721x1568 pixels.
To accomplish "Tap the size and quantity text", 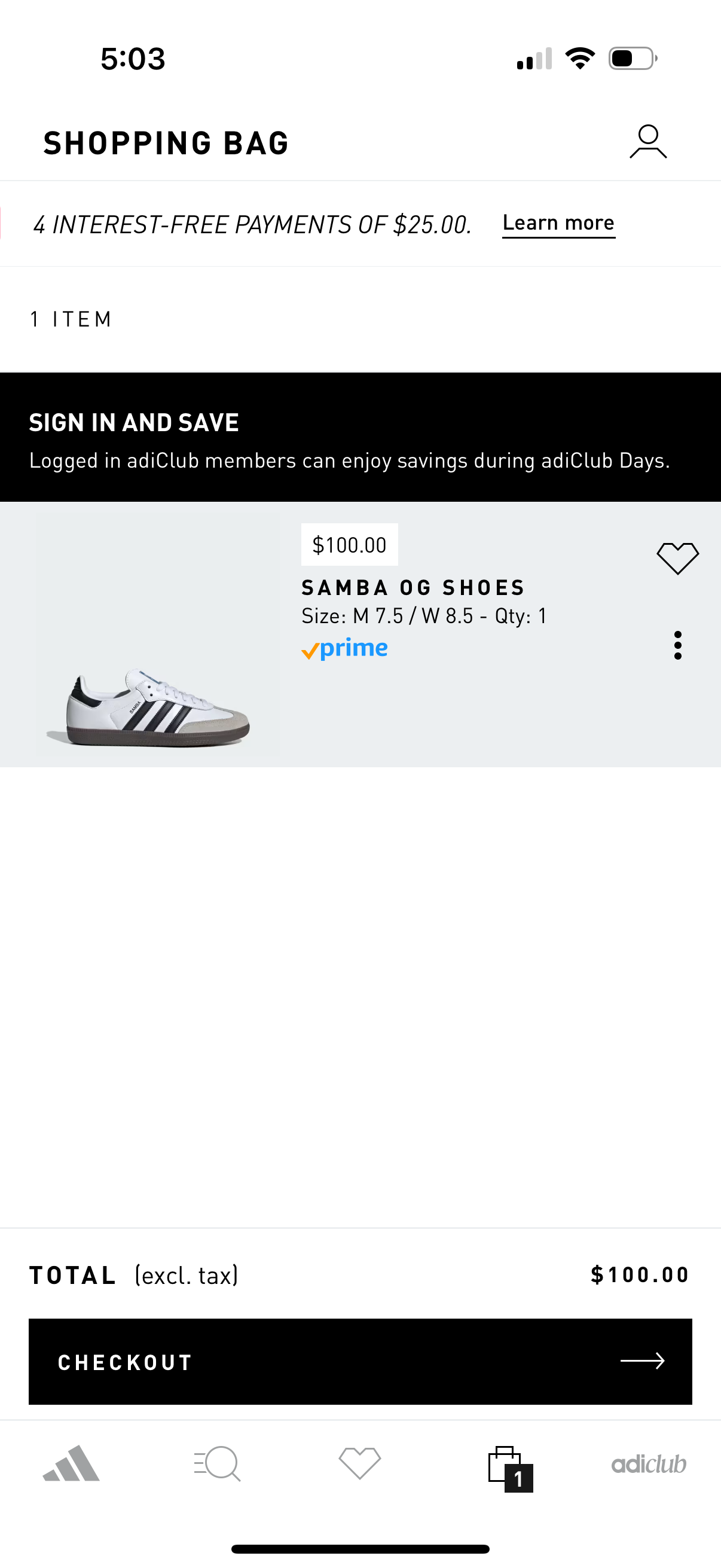I will point(423,615).
